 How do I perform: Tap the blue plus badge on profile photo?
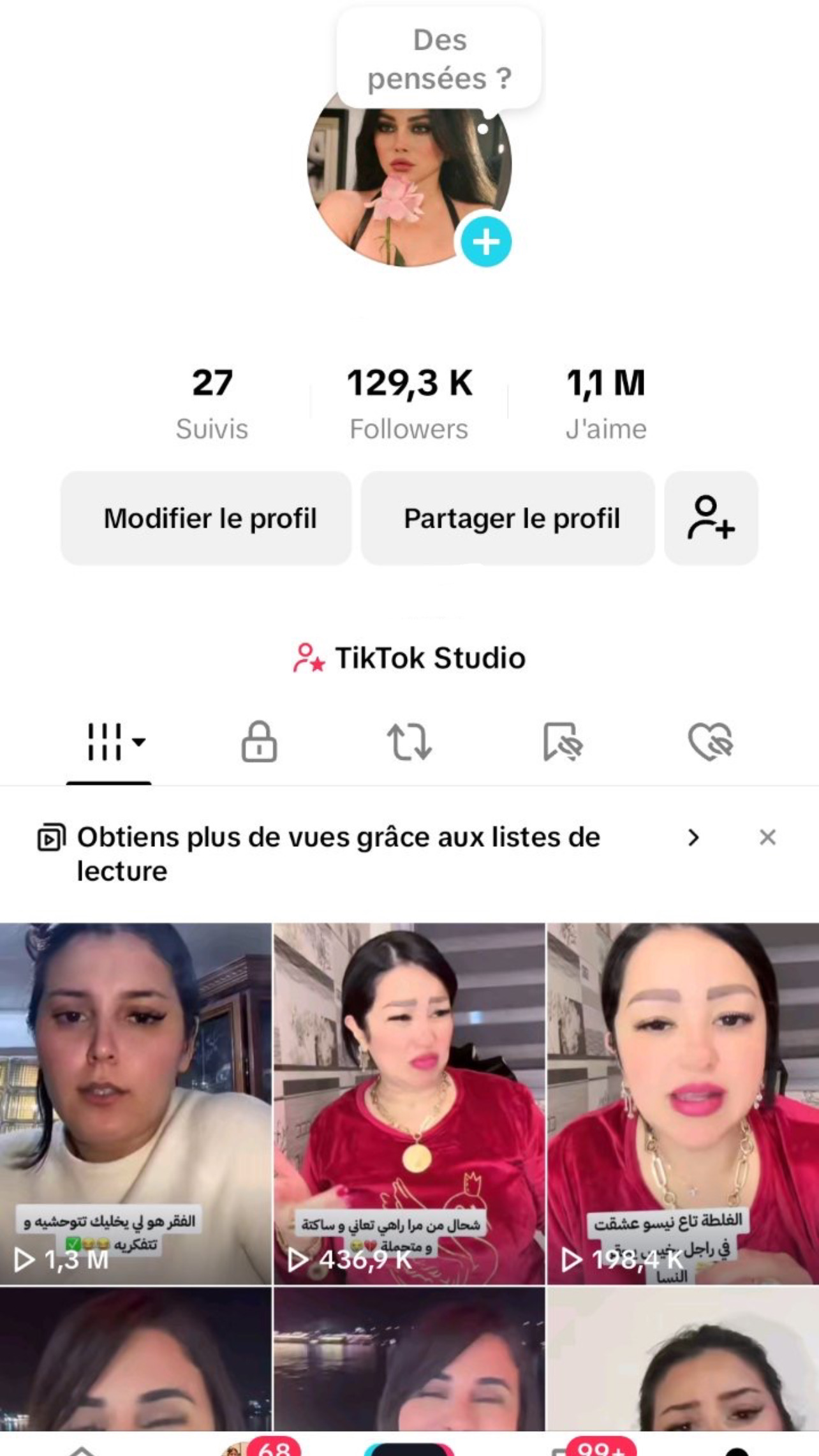tap(486, 242)
